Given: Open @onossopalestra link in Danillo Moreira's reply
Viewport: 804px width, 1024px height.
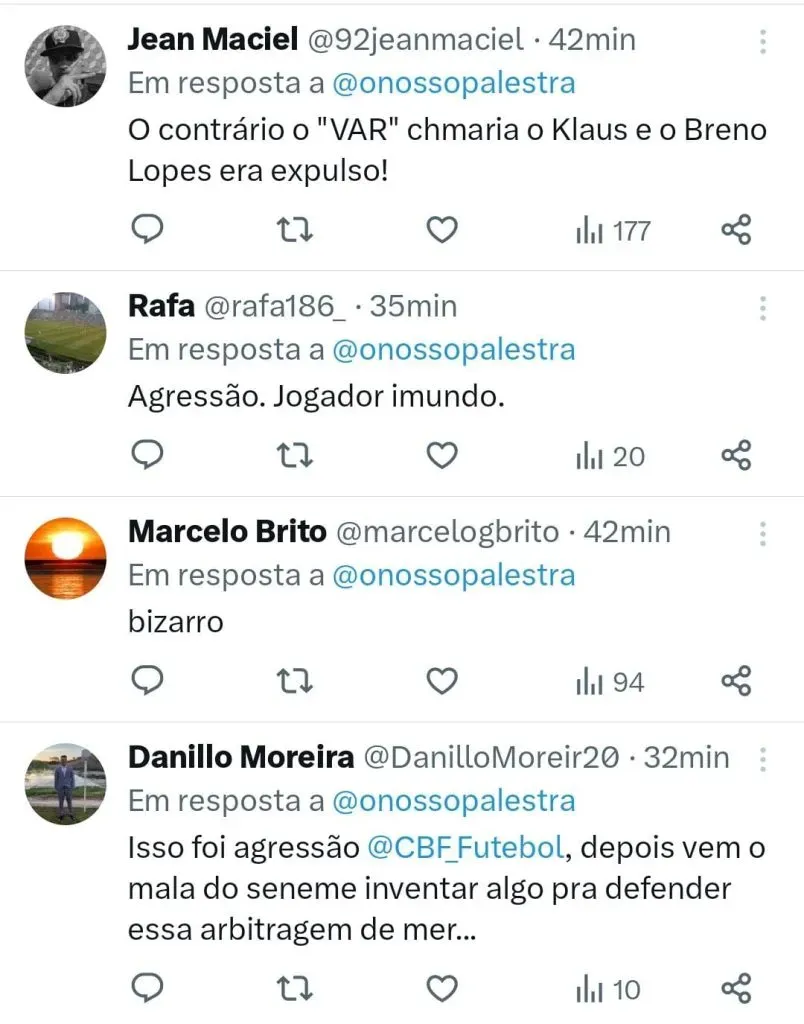Looking at the screenshot, I should tap(453, 801).
